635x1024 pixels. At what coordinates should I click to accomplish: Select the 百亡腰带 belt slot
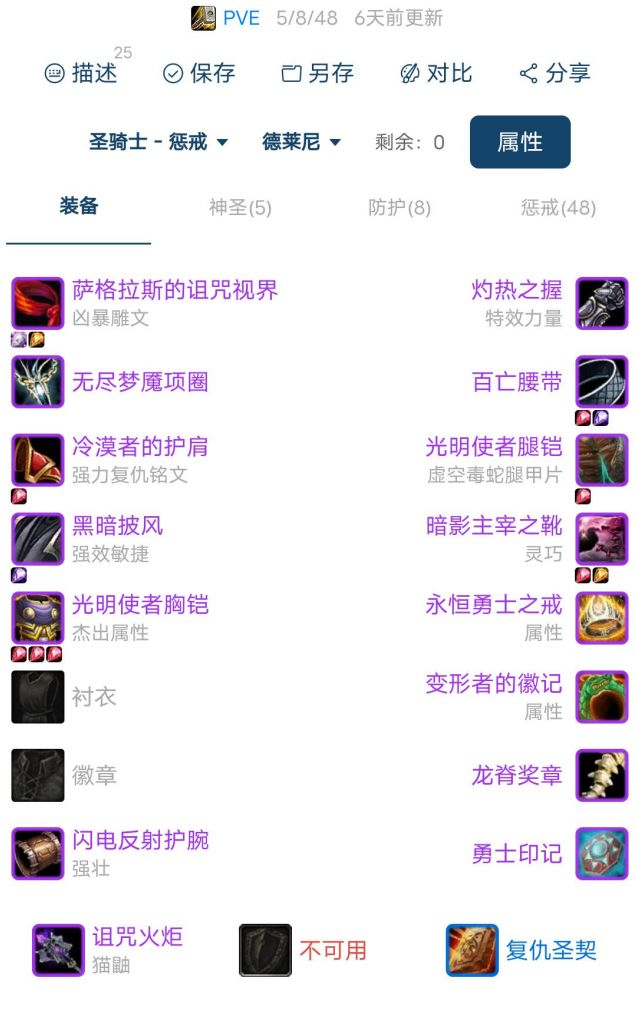517,382
